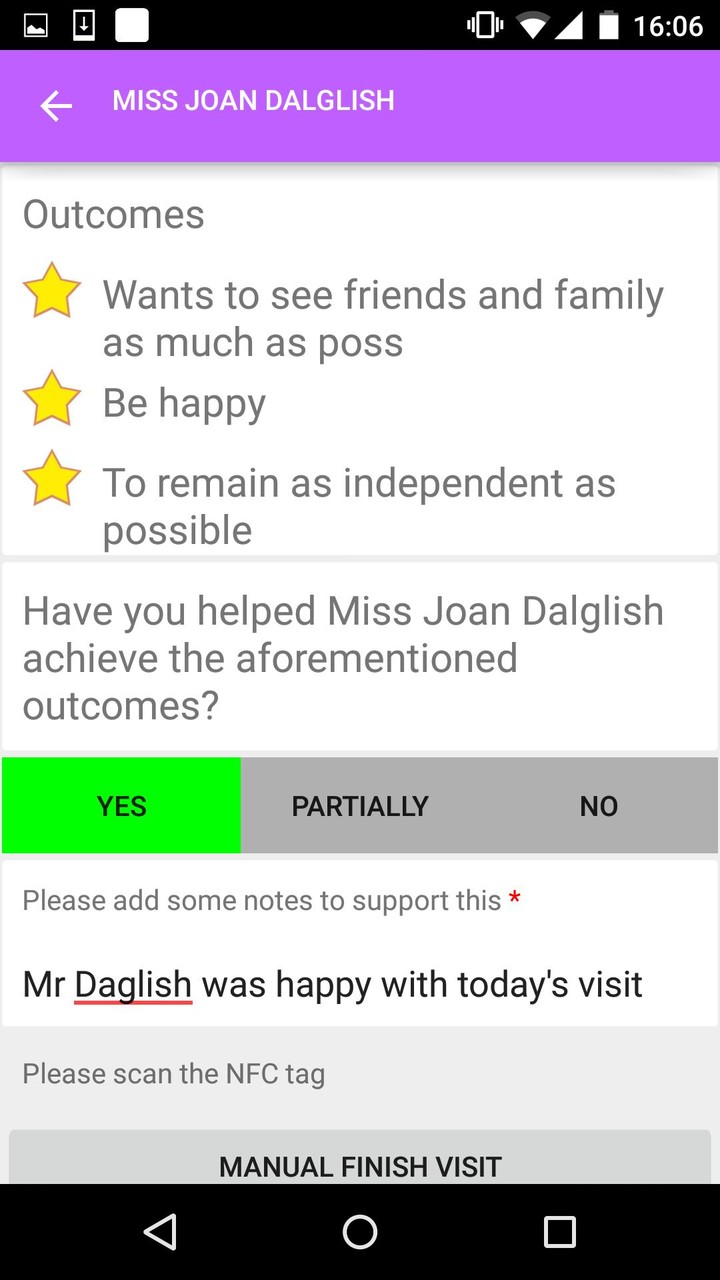Choose PARTIALLY as the outcome answer
This screenshot has width=720, height=1280.
[360, 806]
